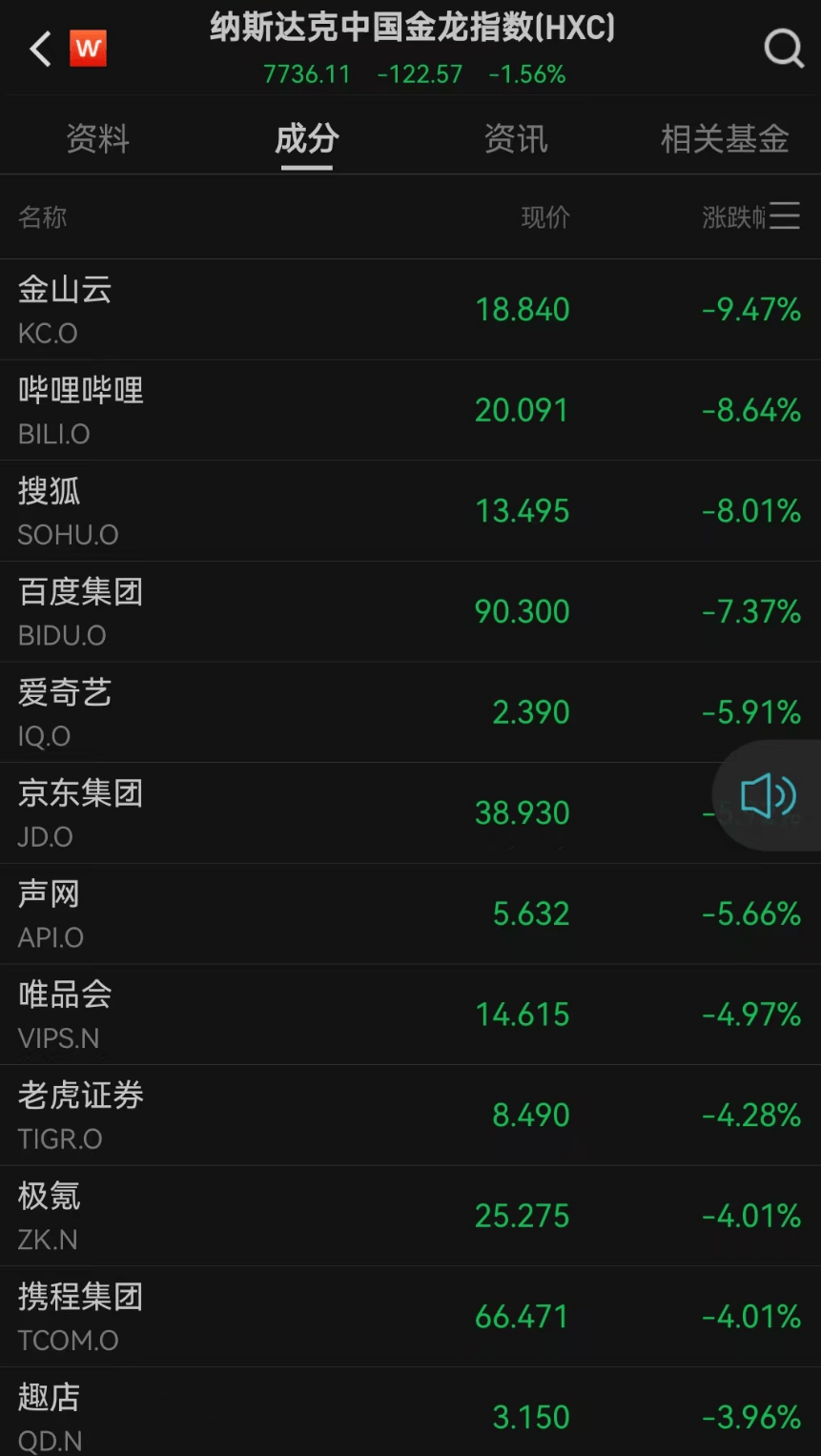Screen dimensions: 821x1456
Task: Sort the list by 现价 column
Action: 545,217
